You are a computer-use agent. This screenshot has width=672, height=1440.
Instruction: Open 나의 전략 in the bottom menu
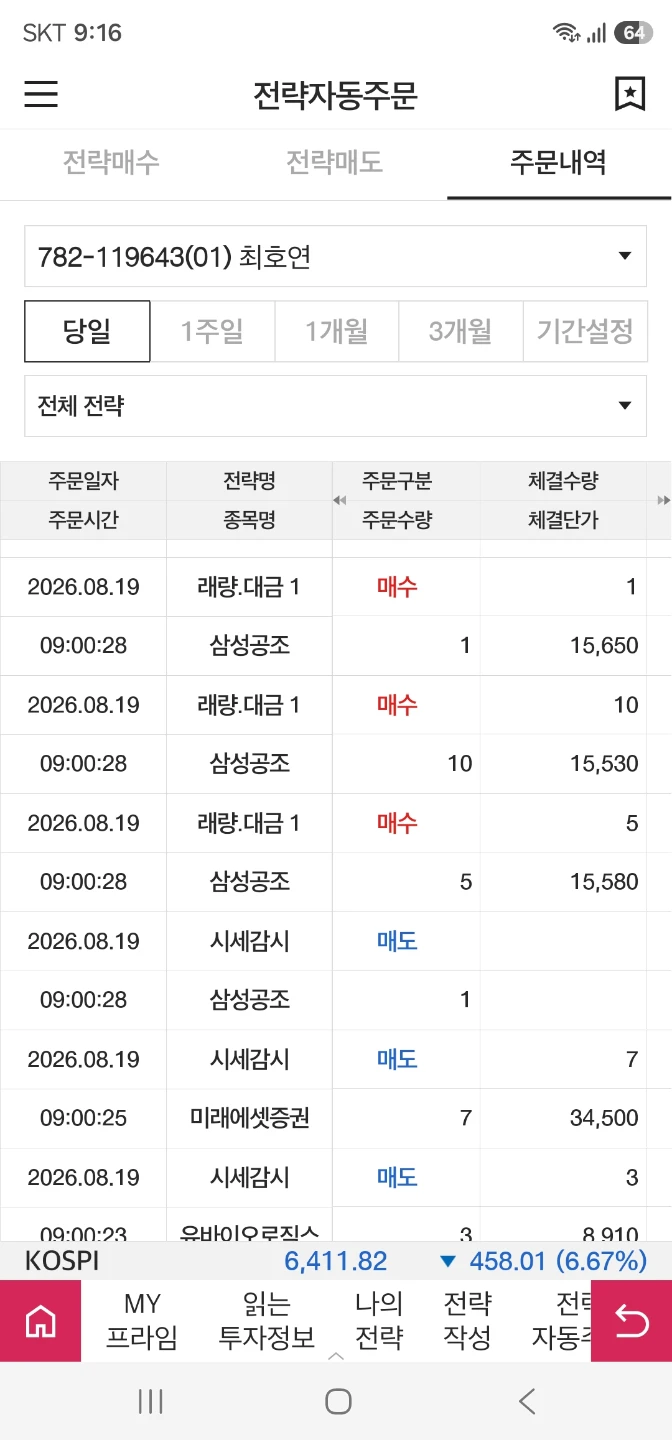(x=379, y=1321)
